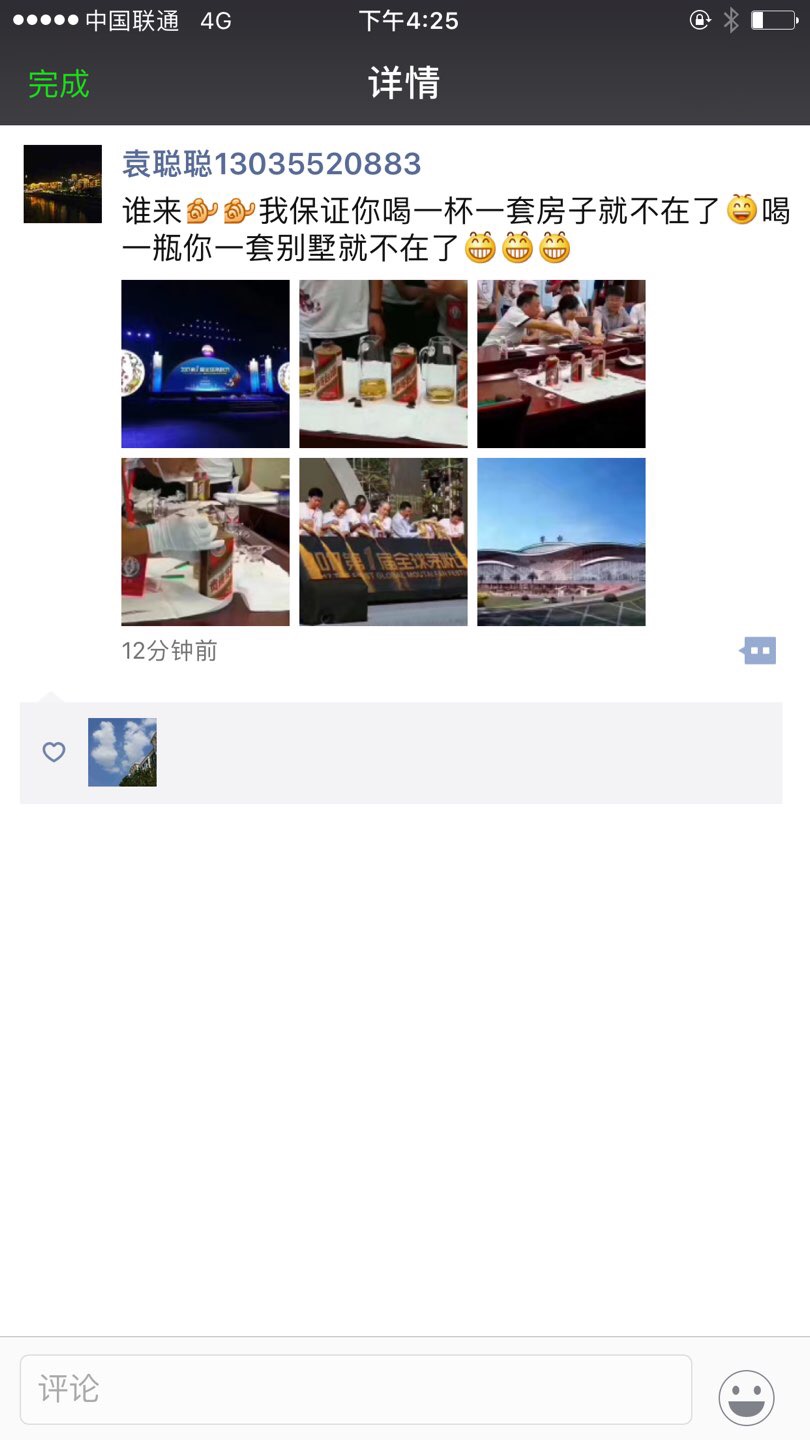Open the white-gloved hand pouring photo
Screen dimensions: 810x1440
pos(205,542)
